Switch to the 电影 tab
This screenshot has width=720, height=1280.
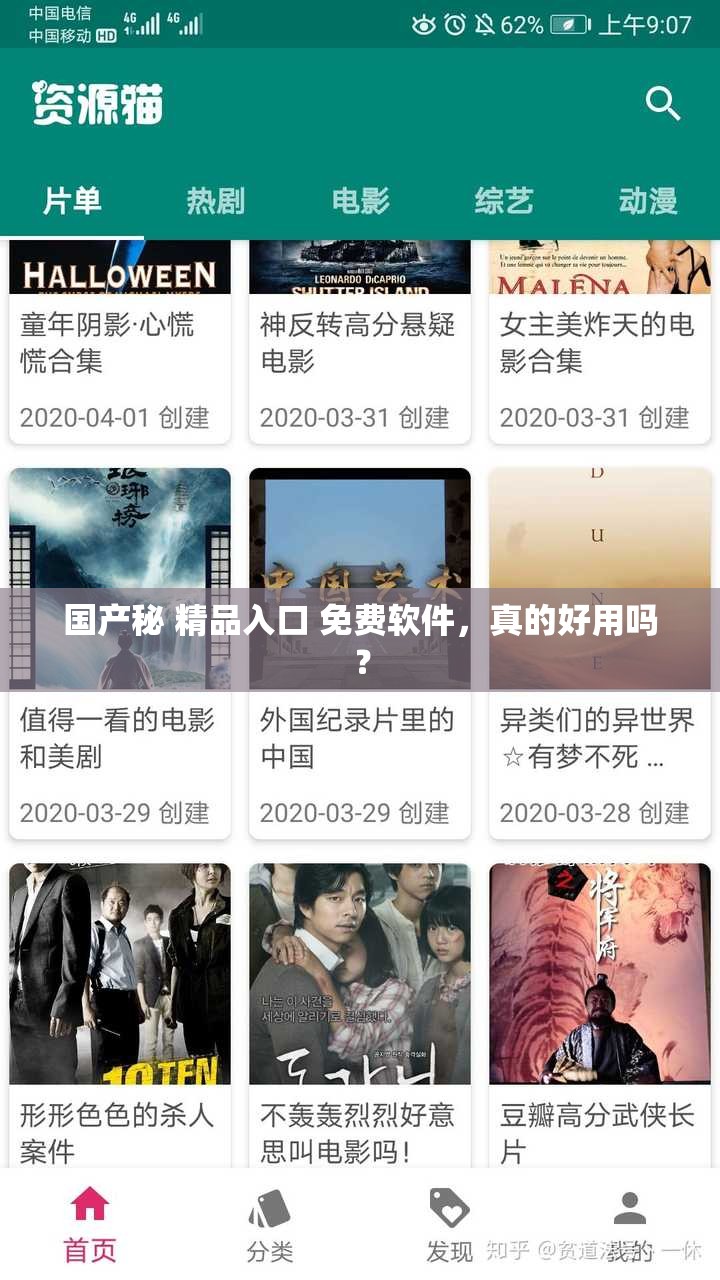pyautogui.click(x=360, y=200)
